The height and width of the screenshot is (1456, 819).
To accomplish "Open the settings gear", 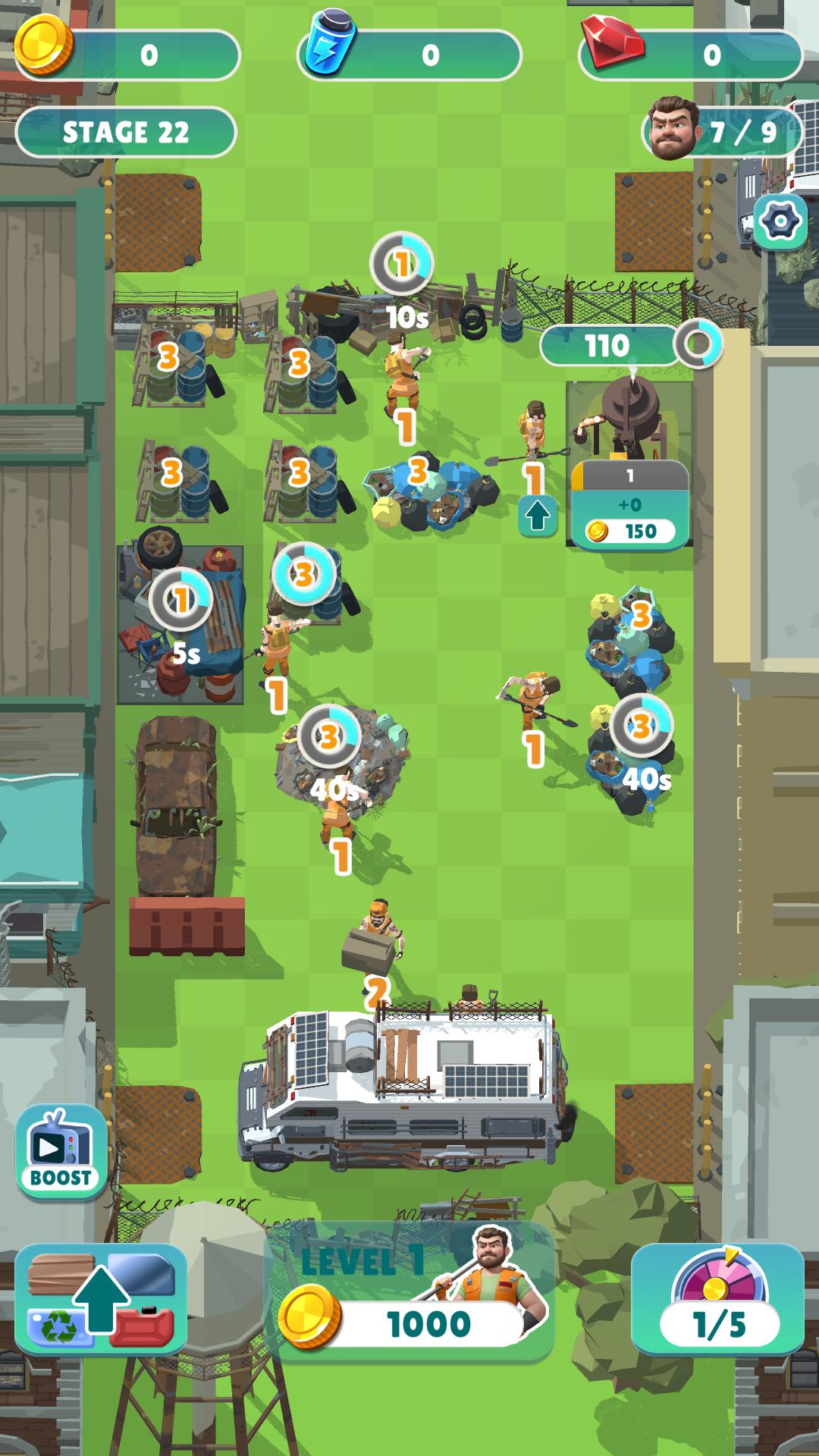I will [780, 221].
